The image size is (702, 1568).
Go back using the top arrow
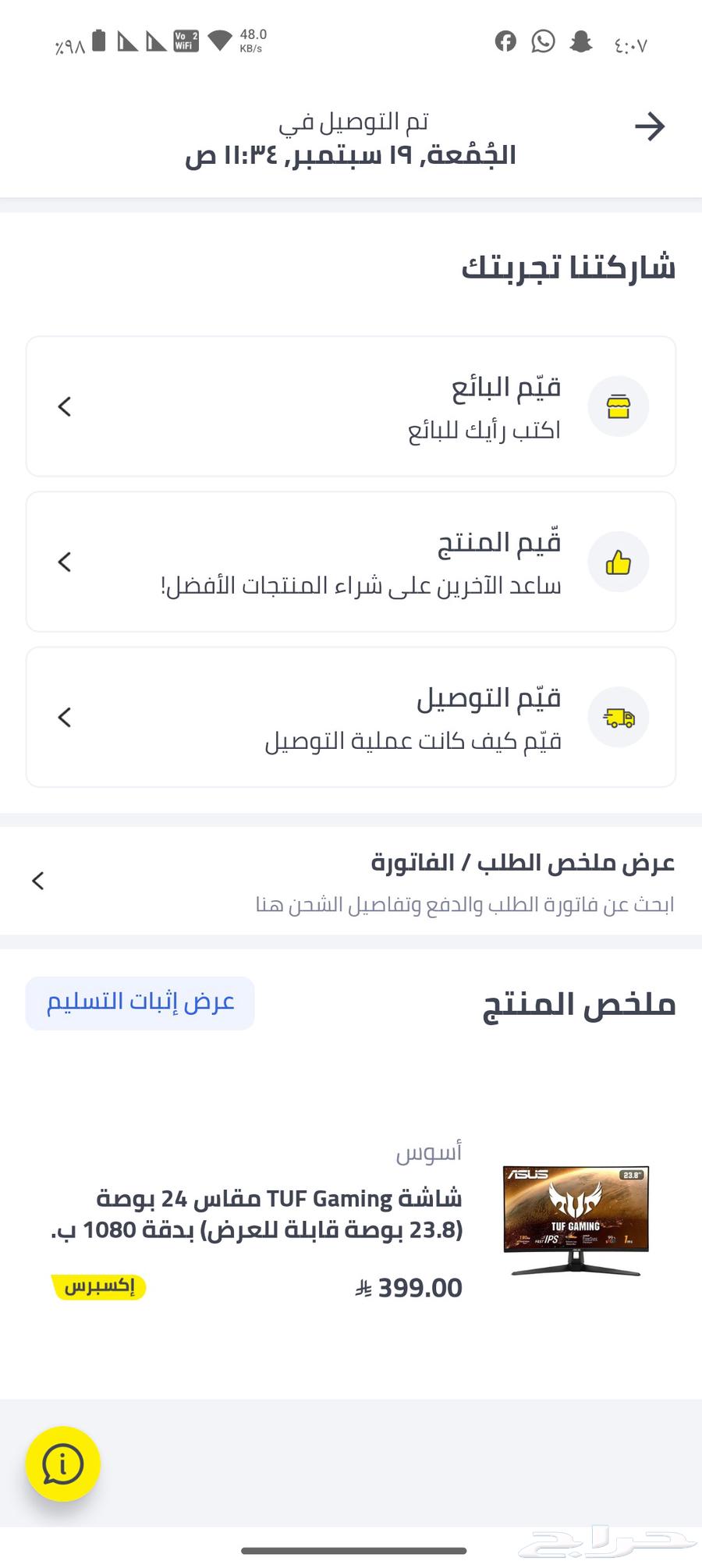(x=649, y=126)
